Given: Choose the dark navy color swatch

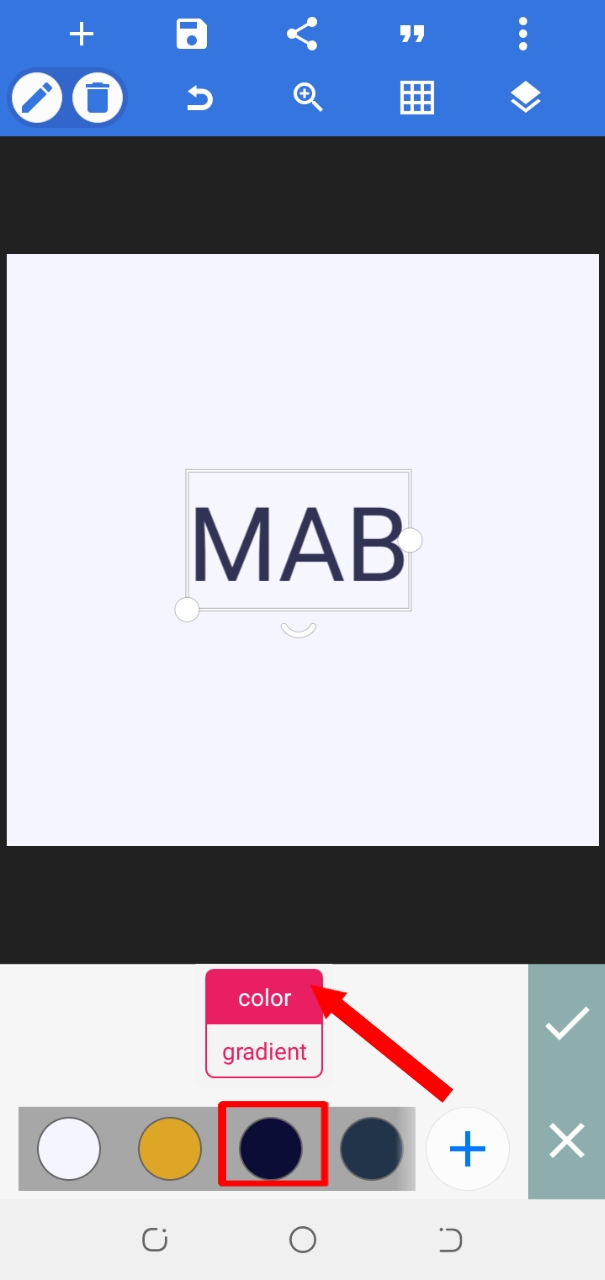Looking at the screenshot, I should click(x=271, y=1149).
